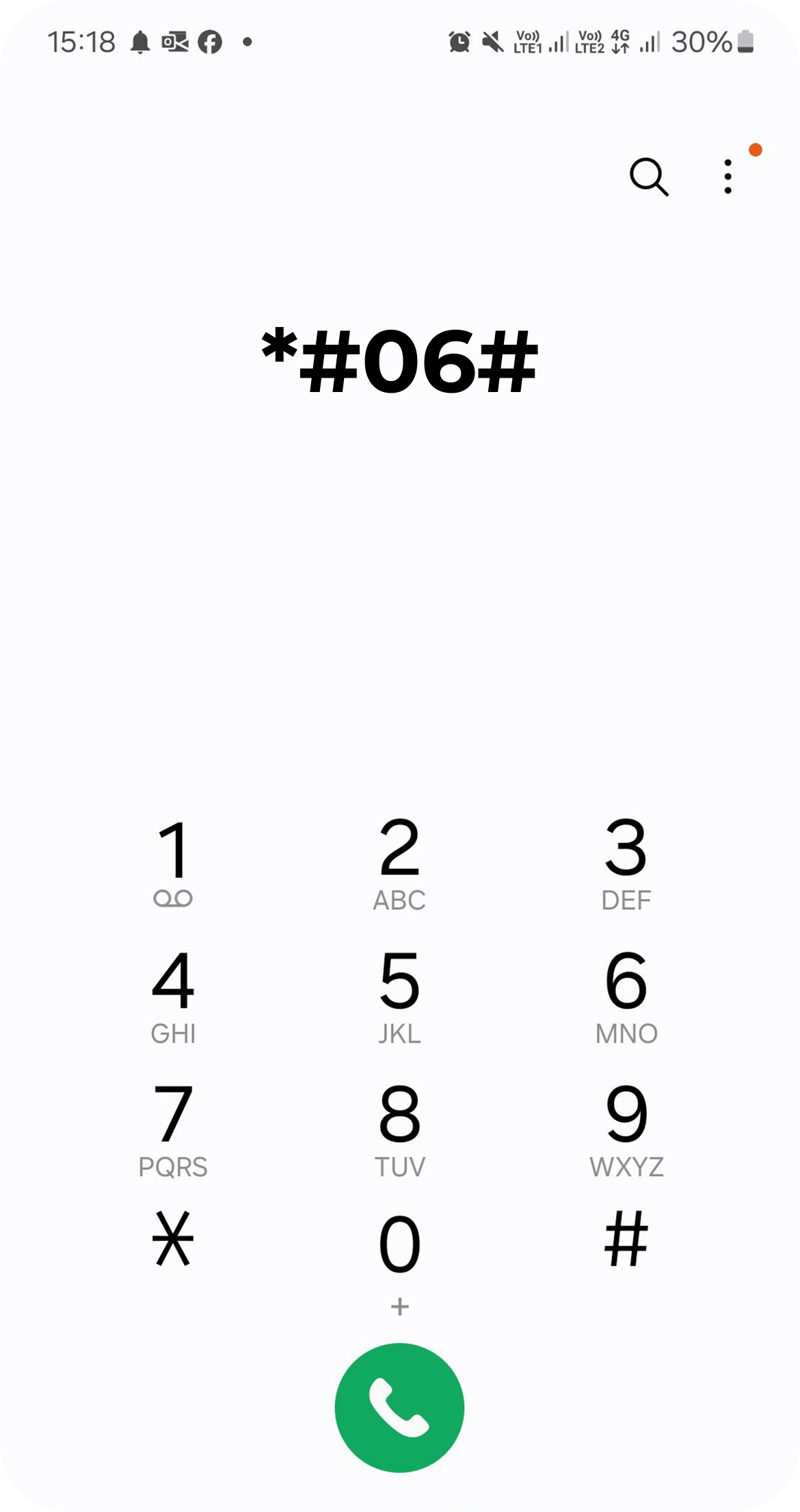Open the three-dot overflow menu

click(728, 177)
